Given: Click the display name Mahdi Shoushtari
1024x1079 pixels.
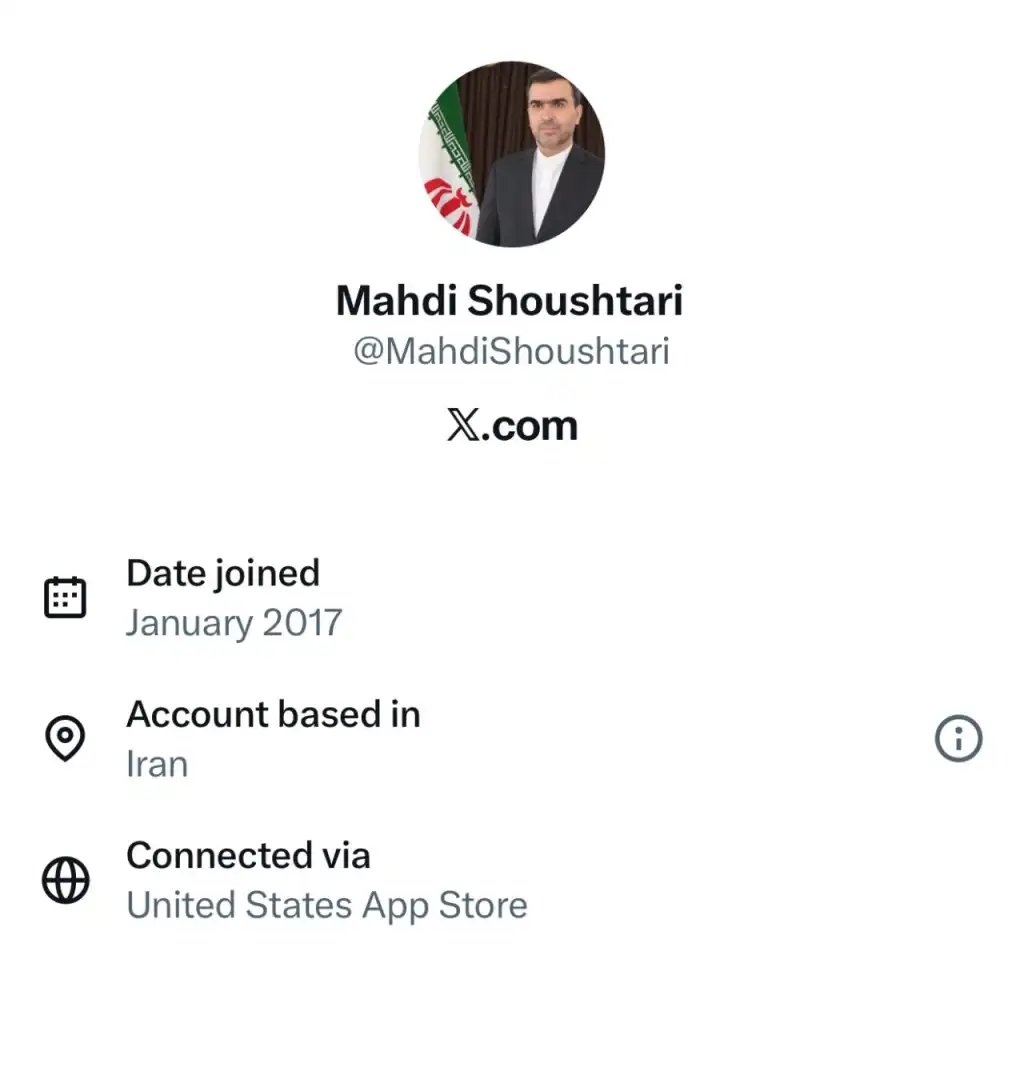Looking at the screenshot, I should click(511, 300).
